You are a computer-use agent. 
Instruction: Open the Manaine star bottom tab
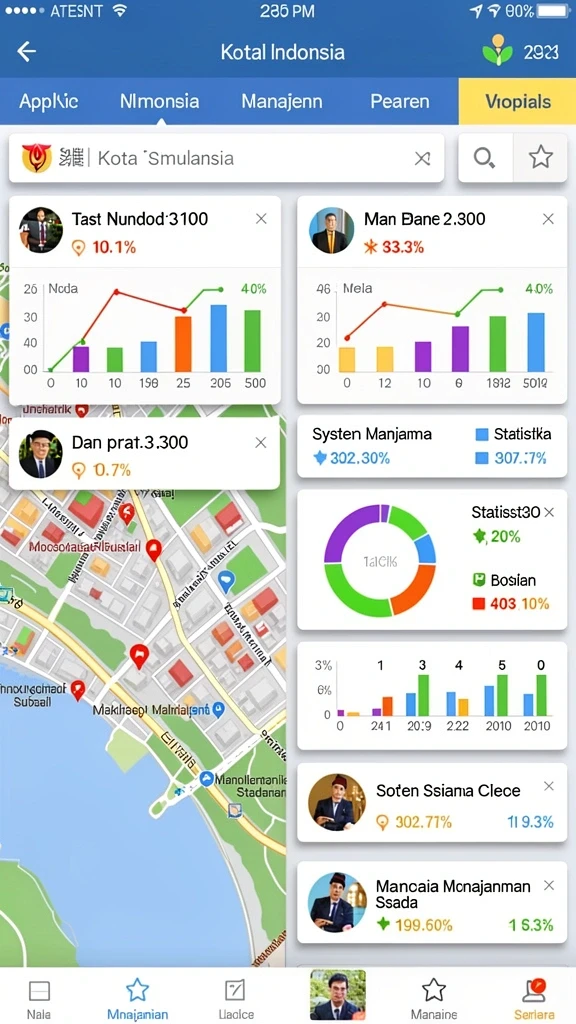[x=434, y=999]
